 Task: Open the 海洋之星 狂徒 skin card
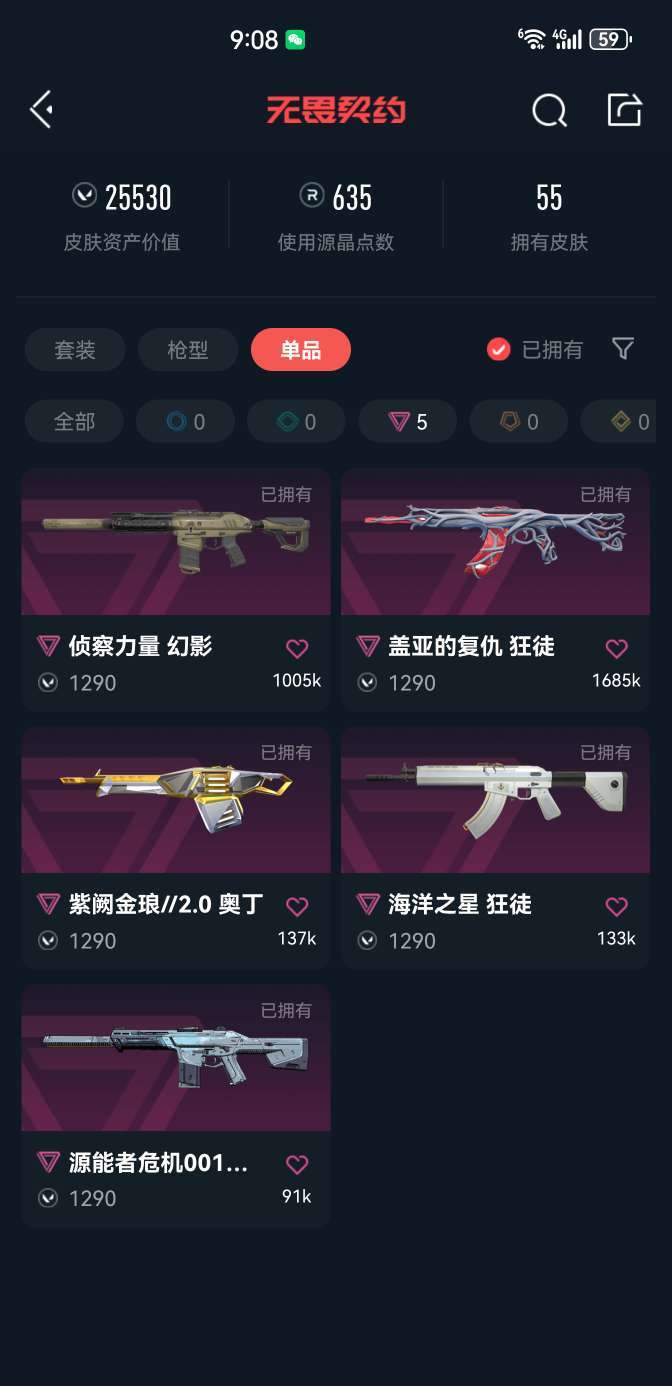point(495,848)
